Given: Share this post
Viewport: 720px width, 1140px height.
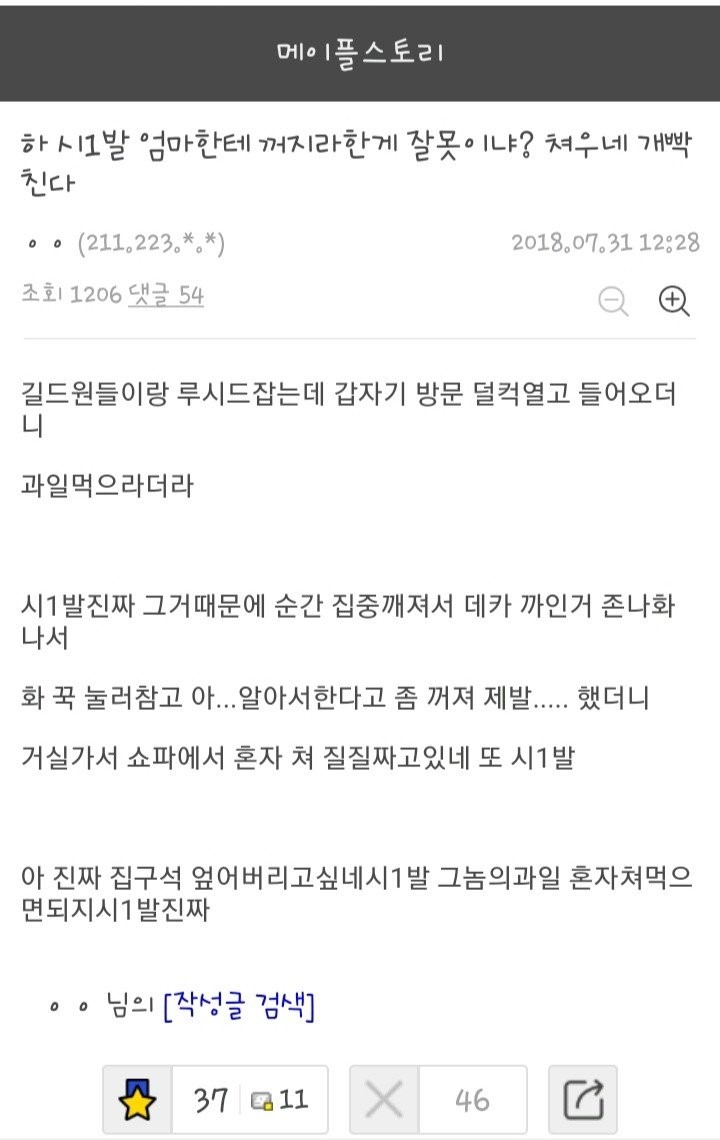Looking at the screenshot, I should click(x=583, y=1100).
